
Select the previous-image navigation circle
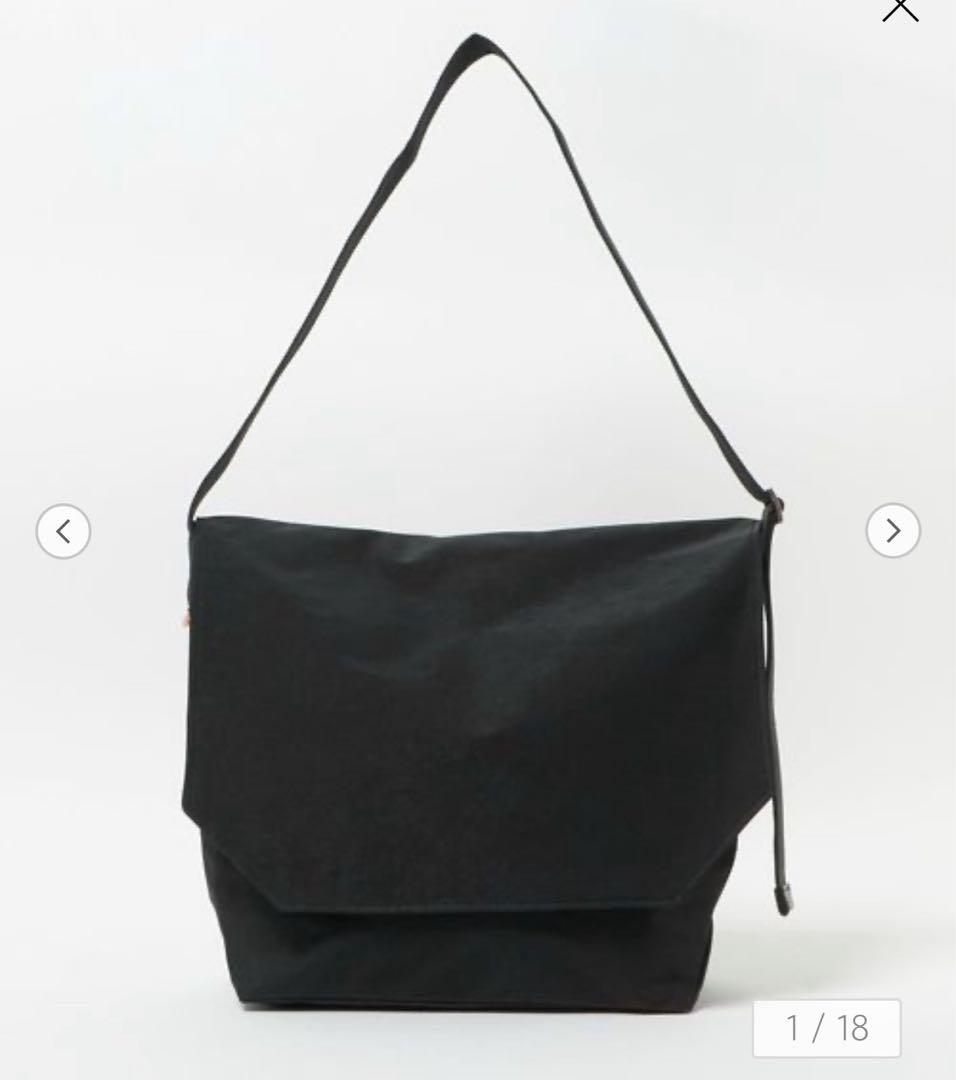click(63, 533)
